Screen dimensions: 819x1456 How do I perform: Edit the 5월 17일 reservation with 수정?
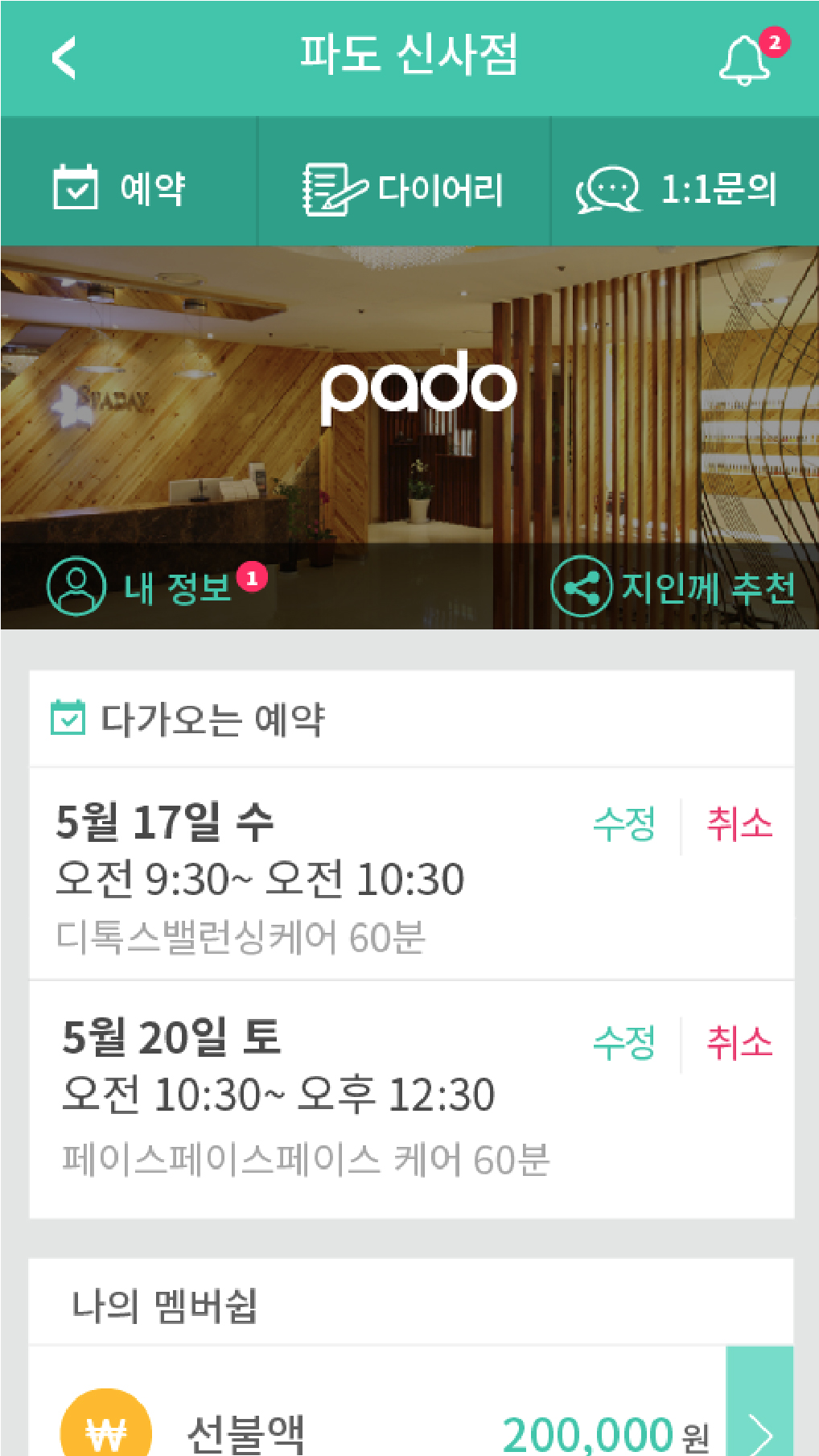point(624,824)
